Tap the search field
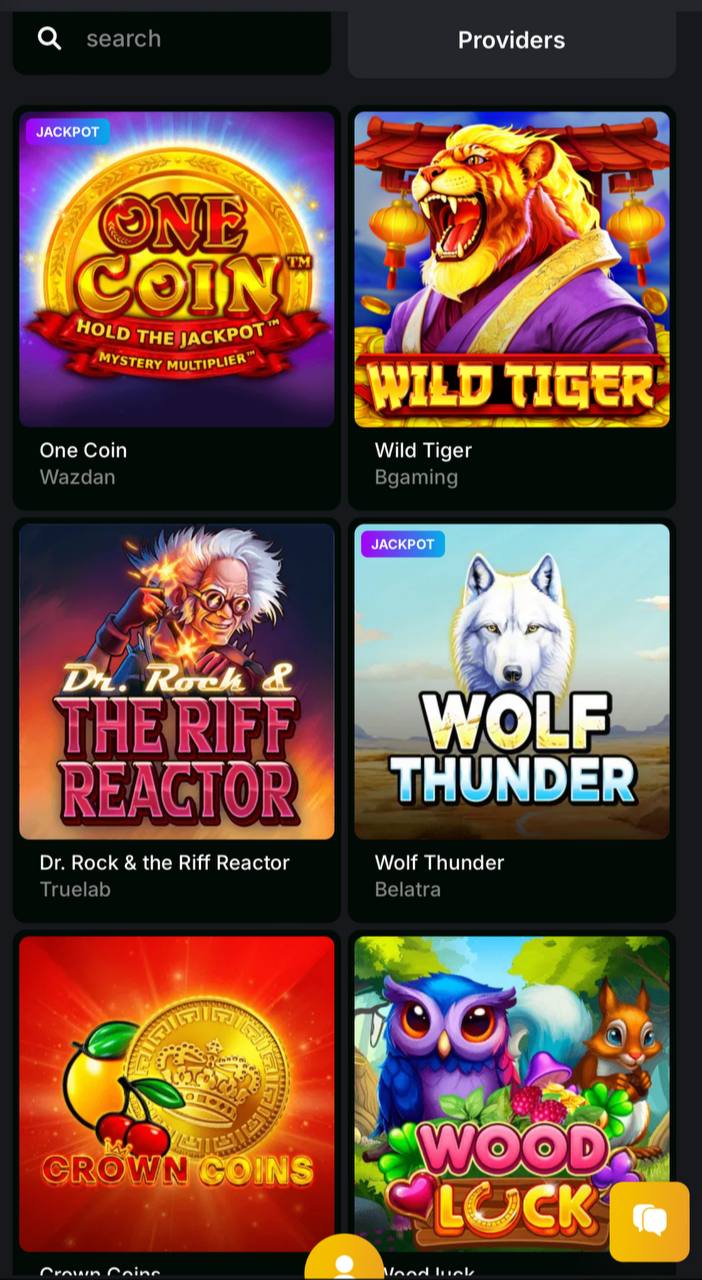Viewport: 702px width, 1280px height. [190, 40]
